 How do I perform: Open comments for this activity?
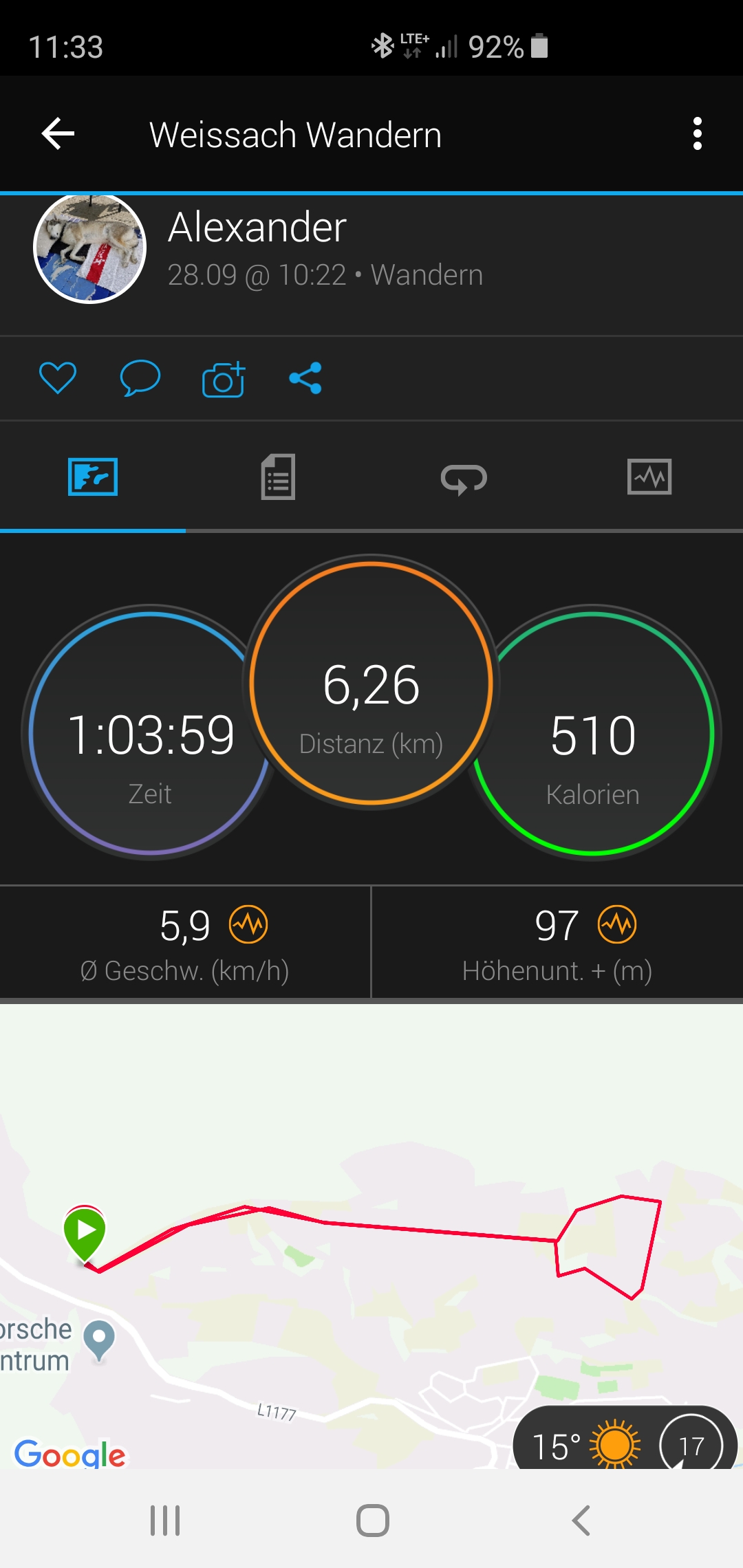[140, 378]
